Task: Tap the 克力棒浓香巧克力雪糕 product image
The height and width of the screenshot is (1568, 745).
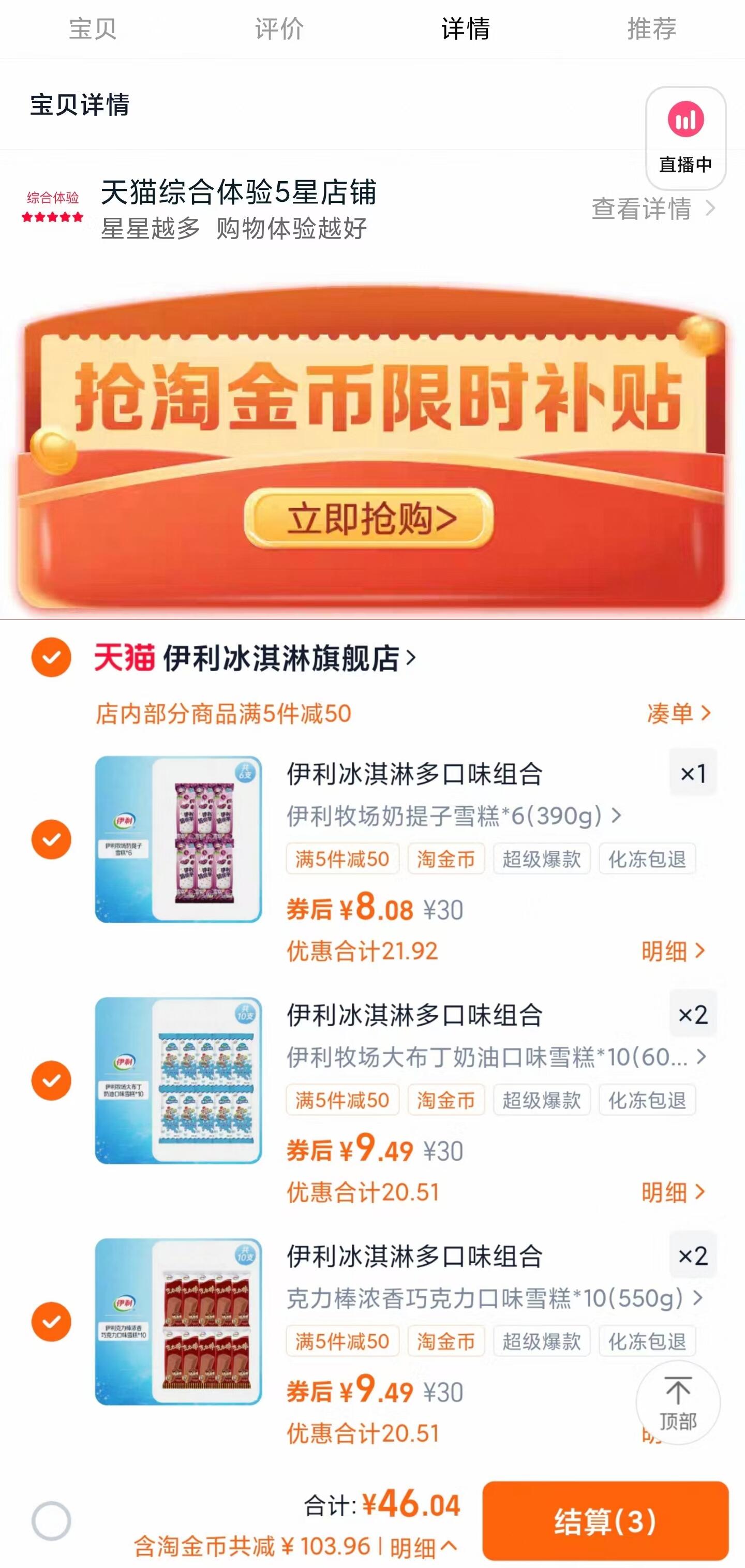Action: (178, 1322)
